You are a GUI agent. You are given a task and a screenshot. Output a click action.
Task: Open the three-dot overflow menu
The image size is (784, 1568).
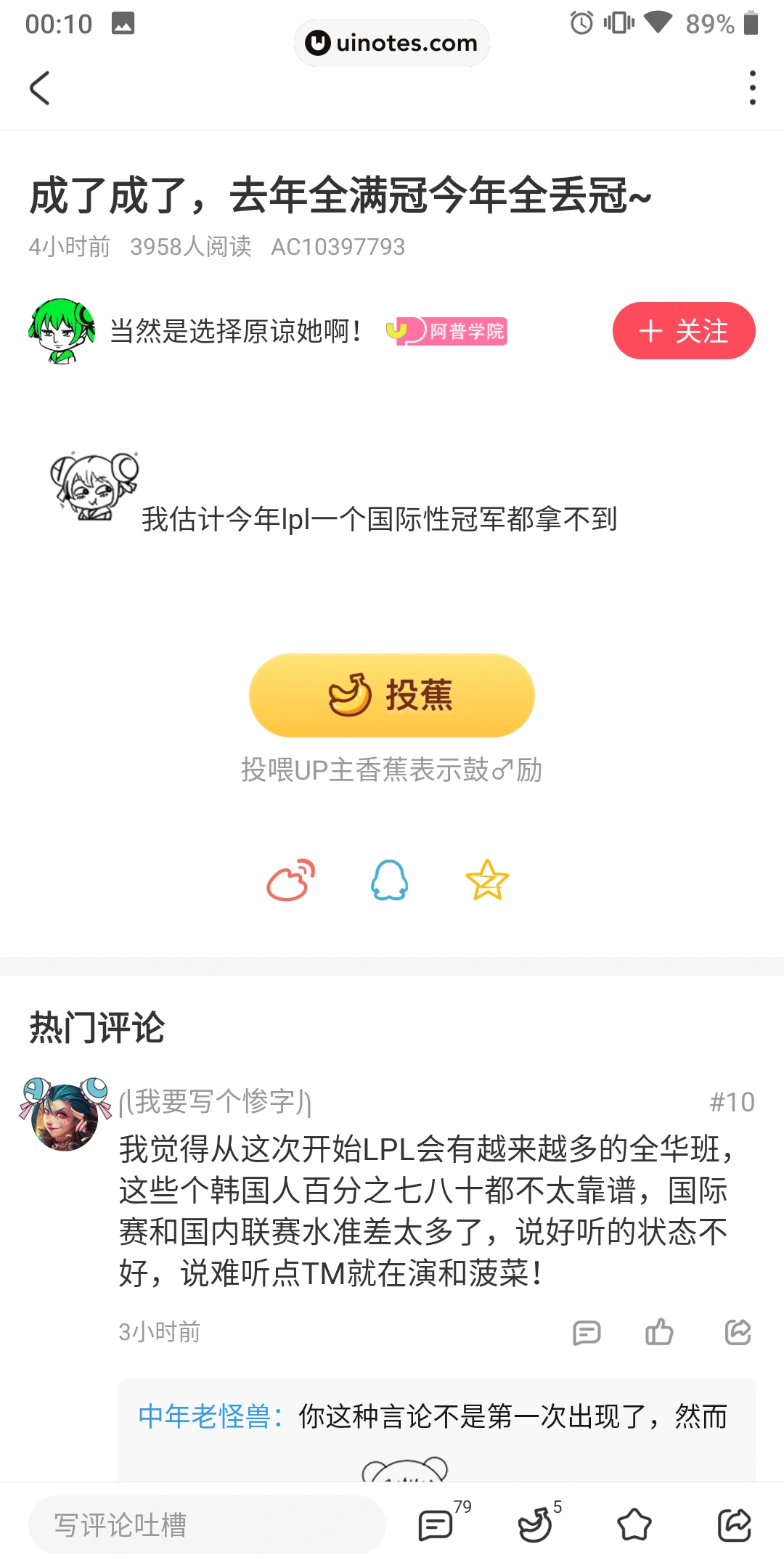(x=752, y=88)
